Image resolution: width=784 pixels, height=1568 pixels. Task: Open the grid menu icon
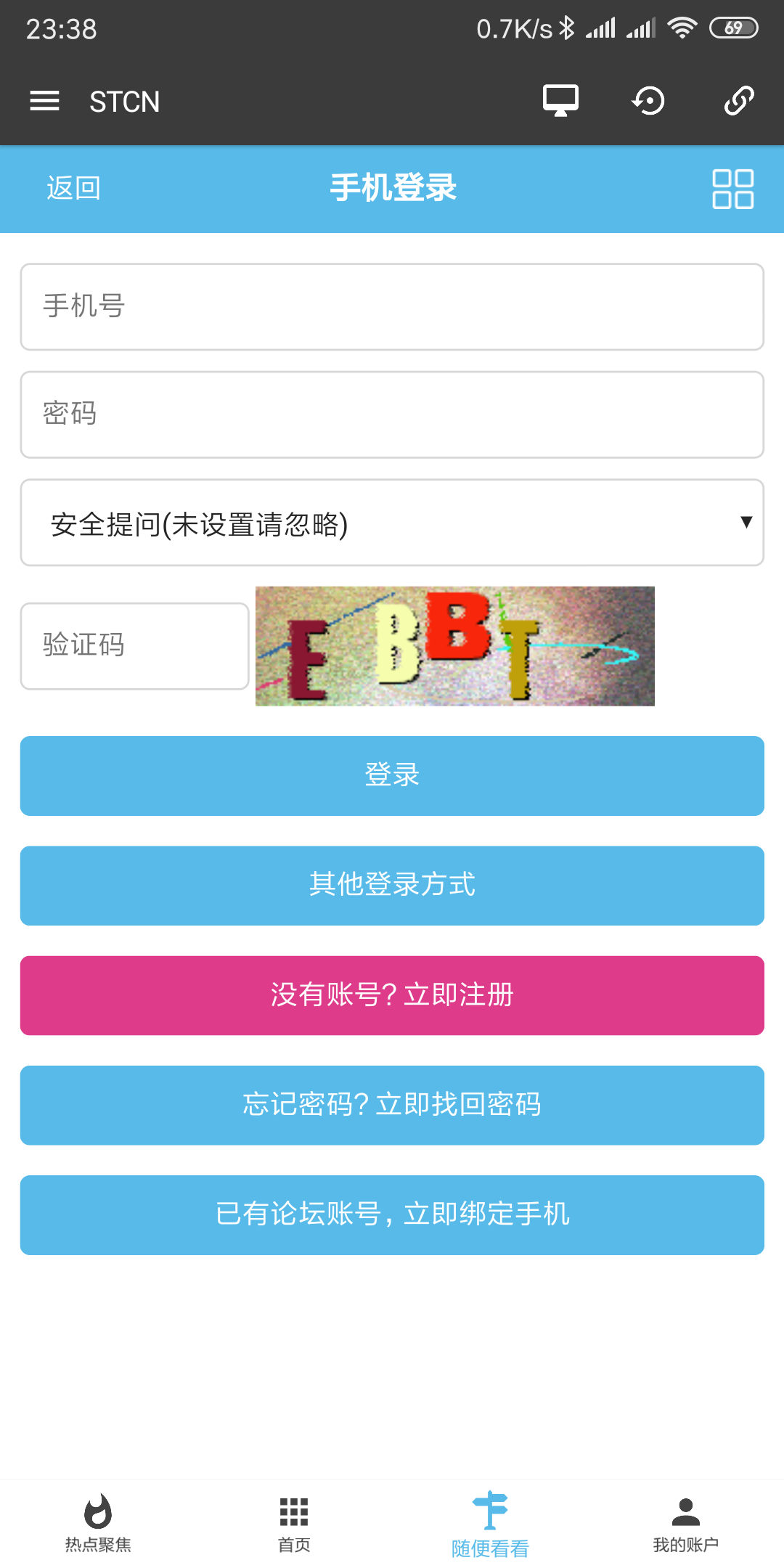point(732,189)
